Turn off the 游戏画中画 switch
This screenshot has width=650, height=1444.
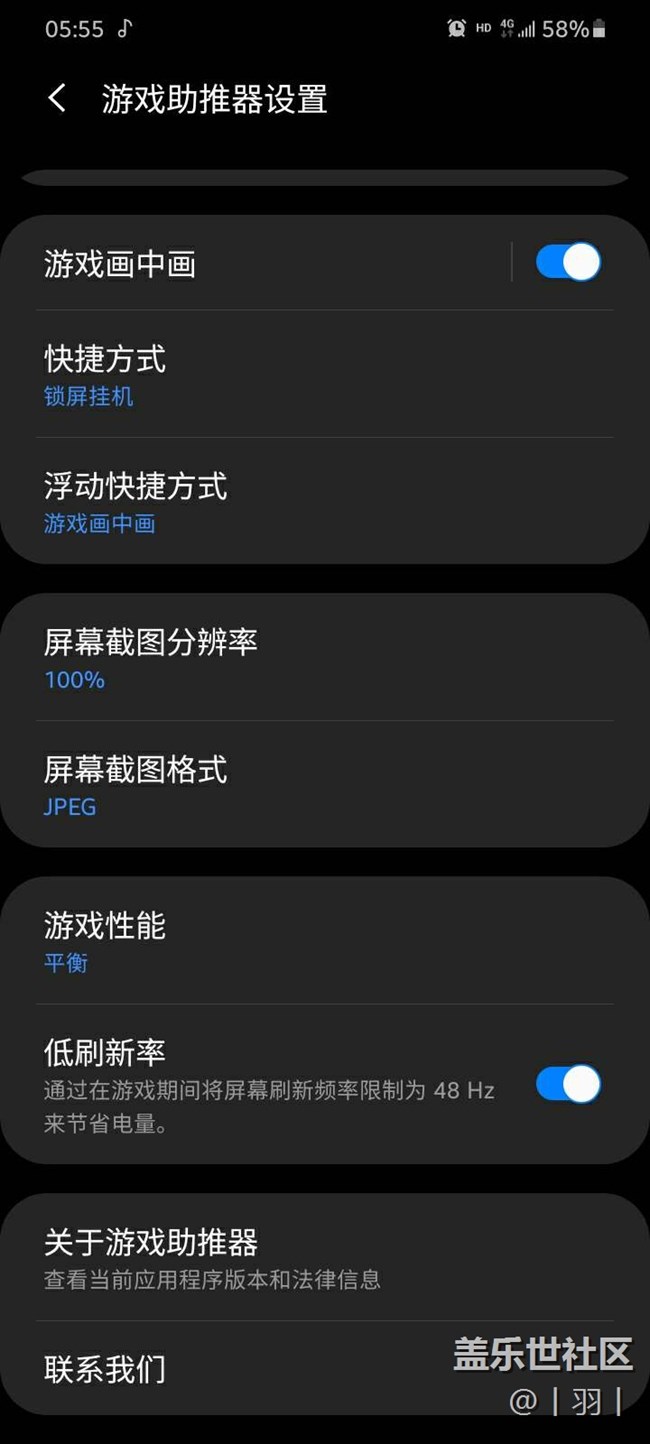(x=568, y=262)
